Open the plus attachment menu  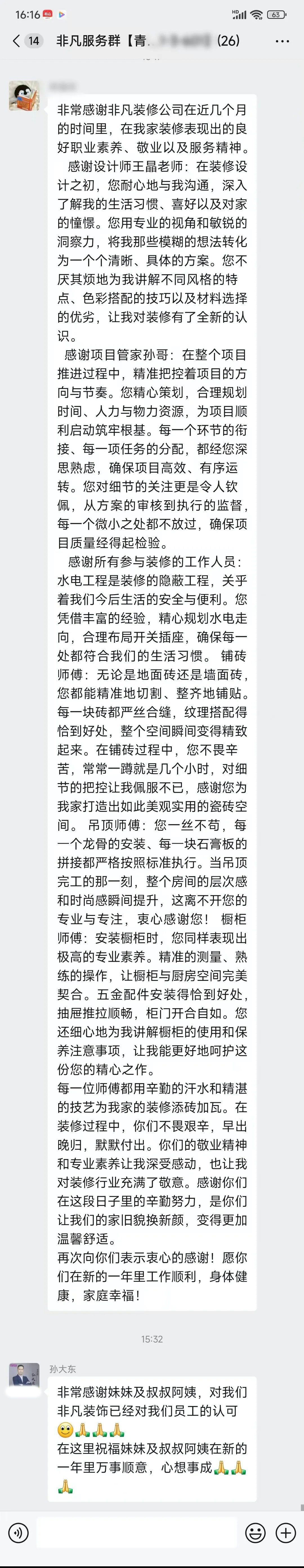(285, 1532)
